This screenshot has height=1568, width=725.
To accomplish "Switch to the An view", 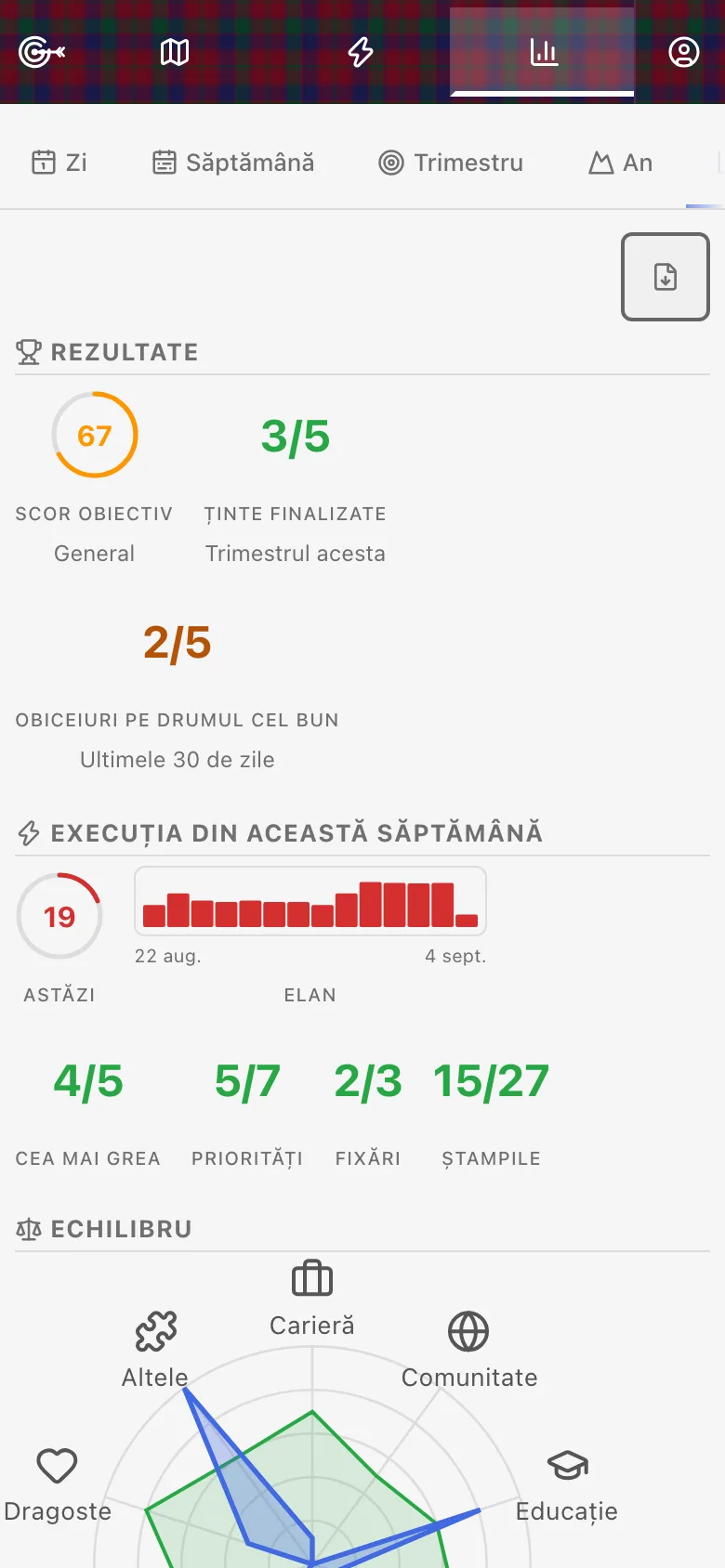I will pos(621,163).
